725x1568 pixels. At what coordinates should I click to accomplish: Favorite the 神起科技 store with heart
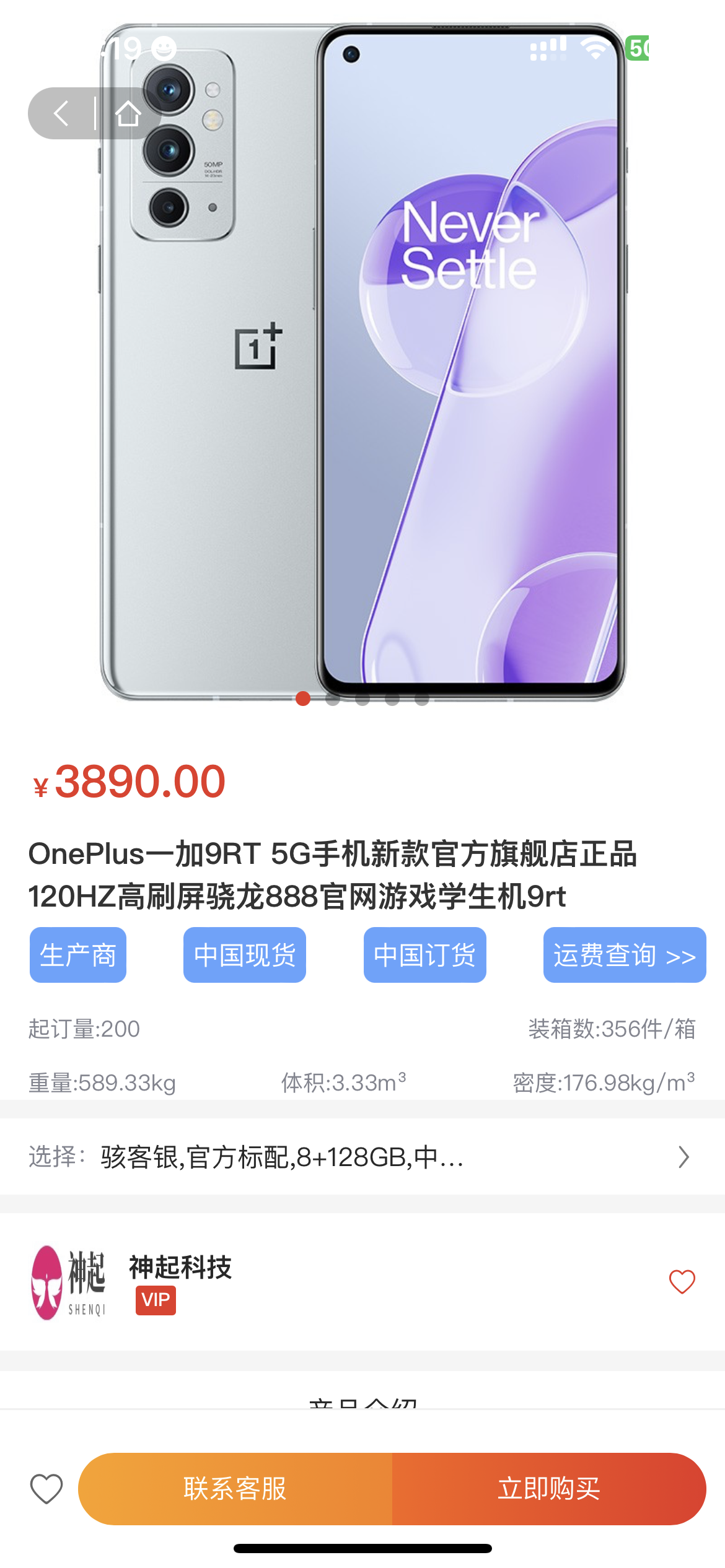pos(682,1282)
